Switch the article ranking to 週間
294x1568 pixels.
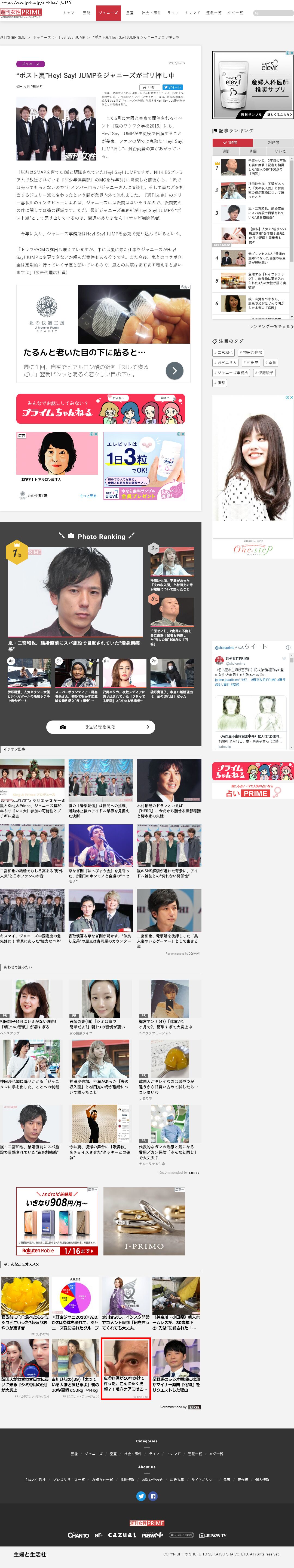coord(226,151)
